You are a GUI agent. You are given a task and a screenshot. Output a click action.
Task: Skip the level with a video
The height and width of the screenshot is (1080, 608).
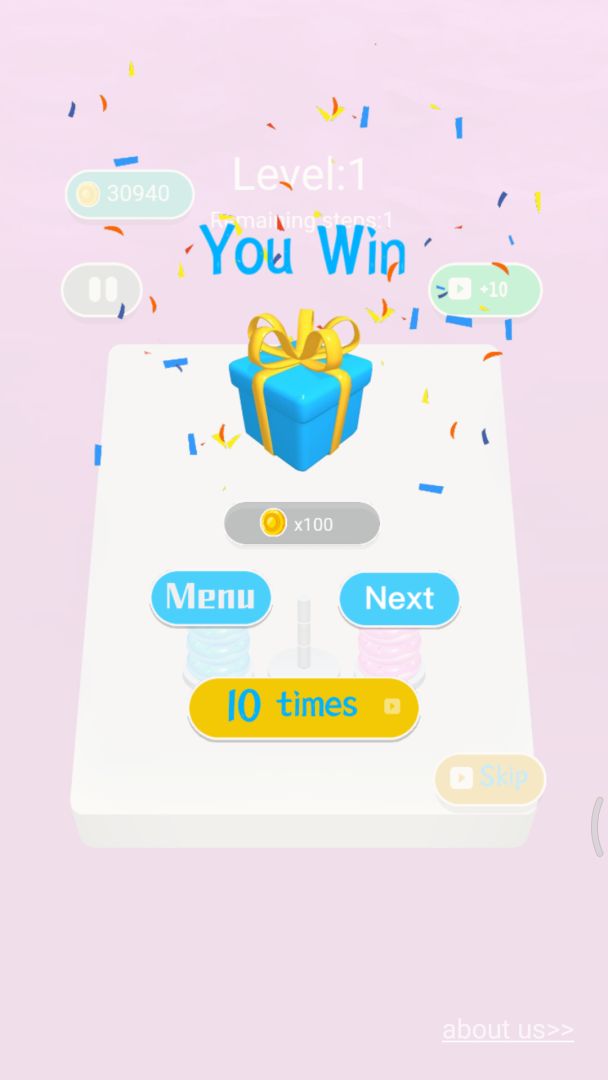click(489, 778)
